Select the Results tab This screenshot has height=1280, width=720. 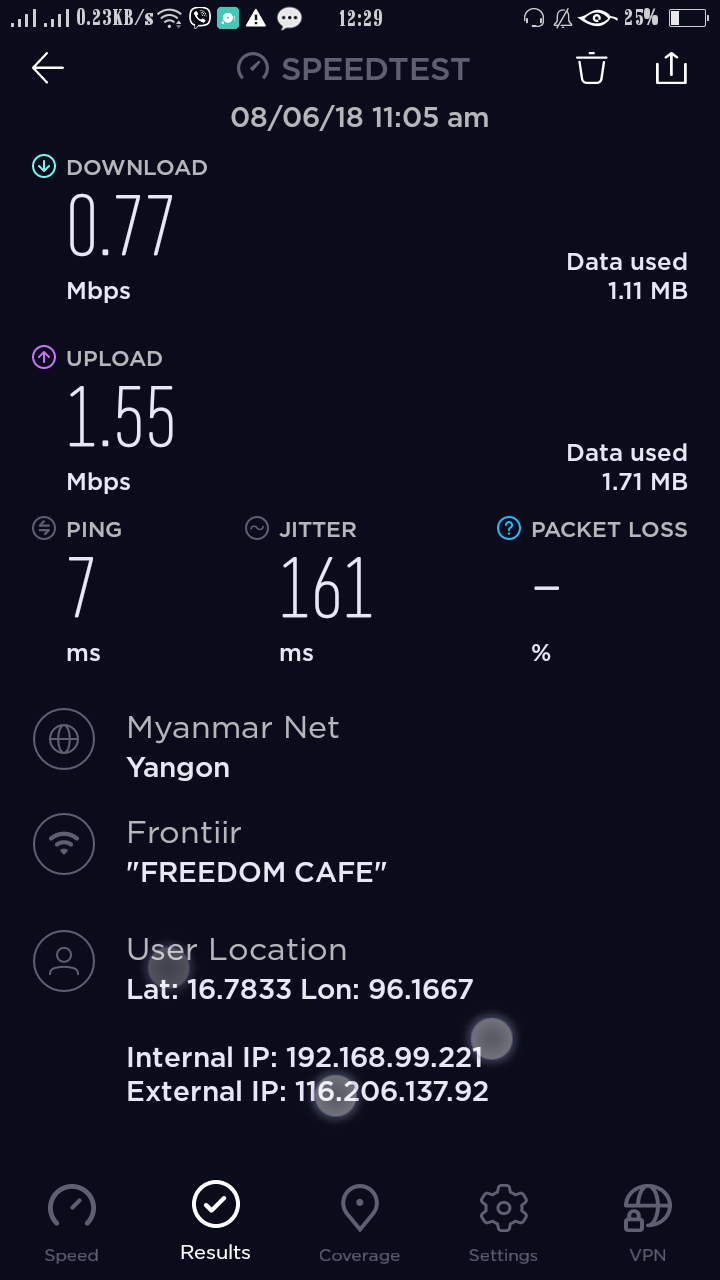pos(216,1221)
